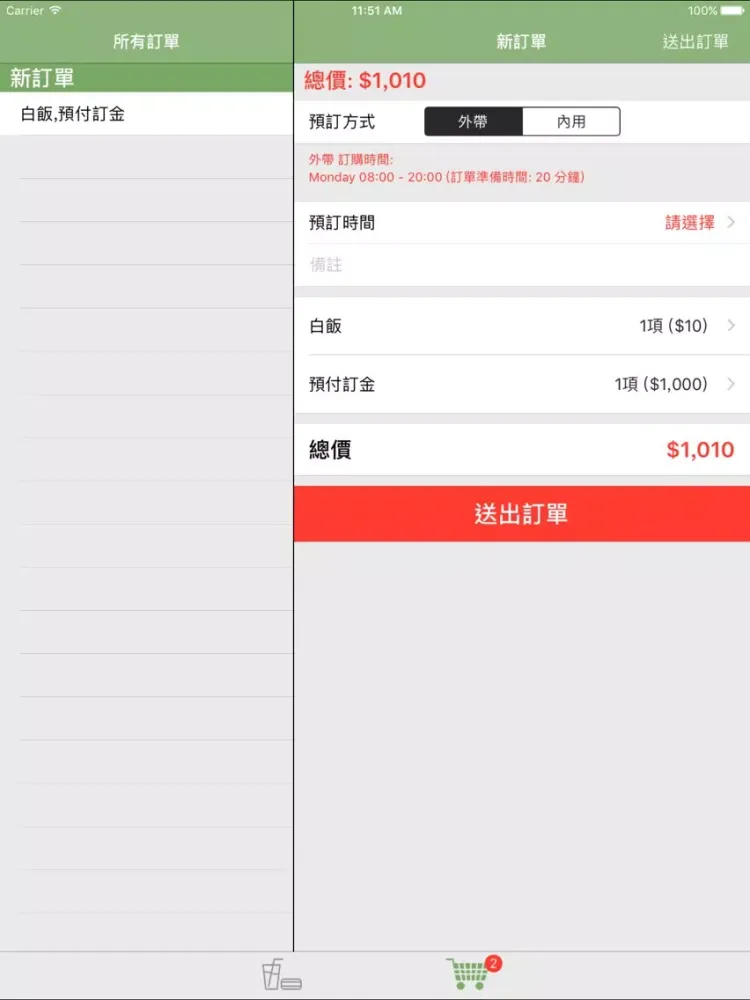Enter a note in the 備註 field
The height and width of the screenshot is (1000, 750).
(521, 265)
